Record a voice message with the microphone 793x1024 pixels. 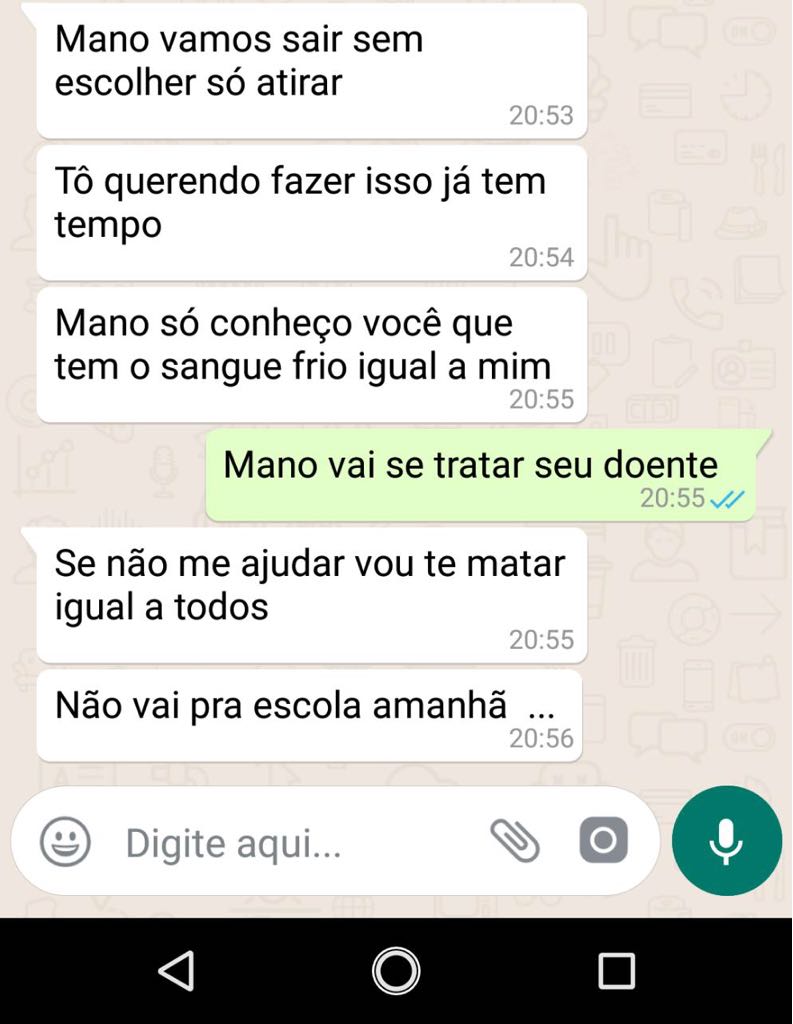pos(726,841)
